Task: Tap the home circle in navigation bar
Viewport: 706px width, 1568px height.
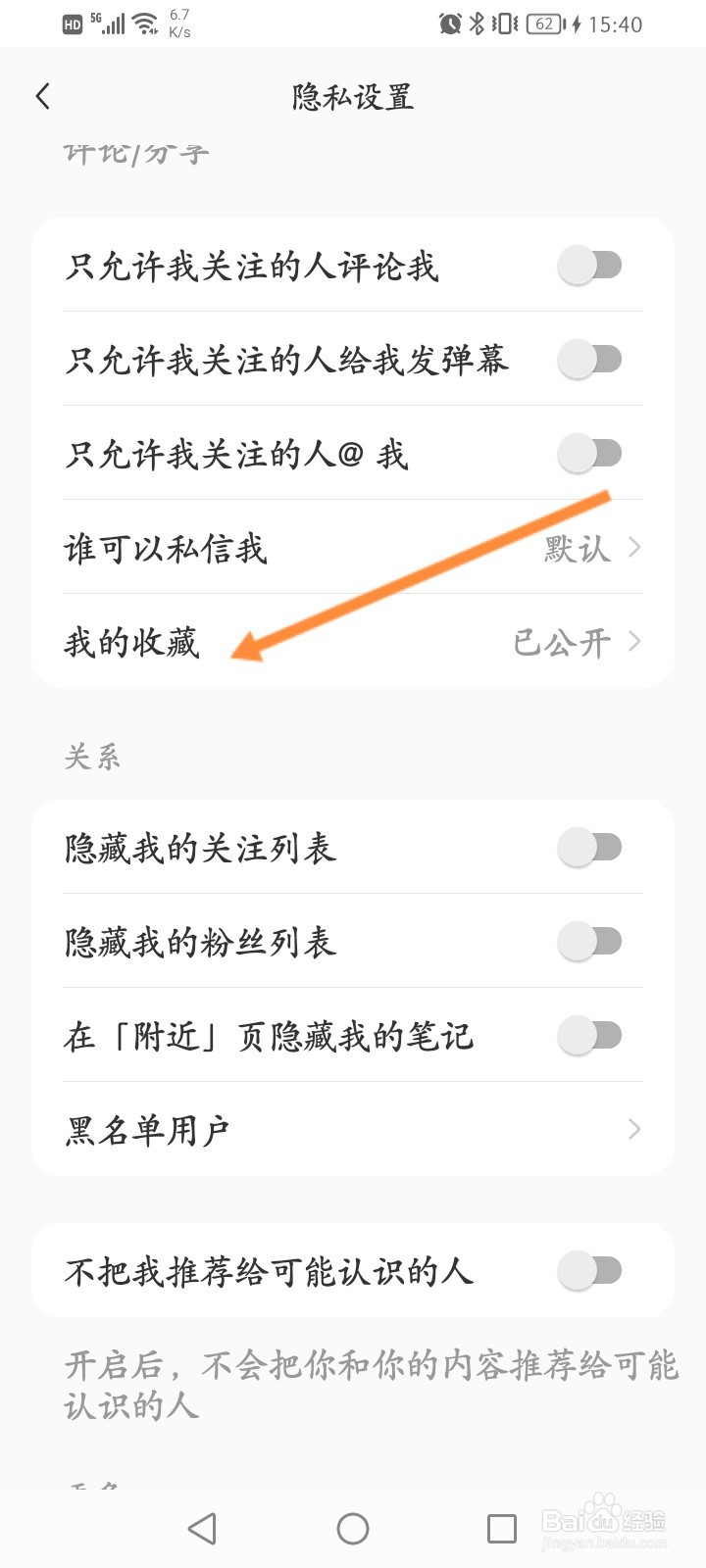Action: point(353,1527)
